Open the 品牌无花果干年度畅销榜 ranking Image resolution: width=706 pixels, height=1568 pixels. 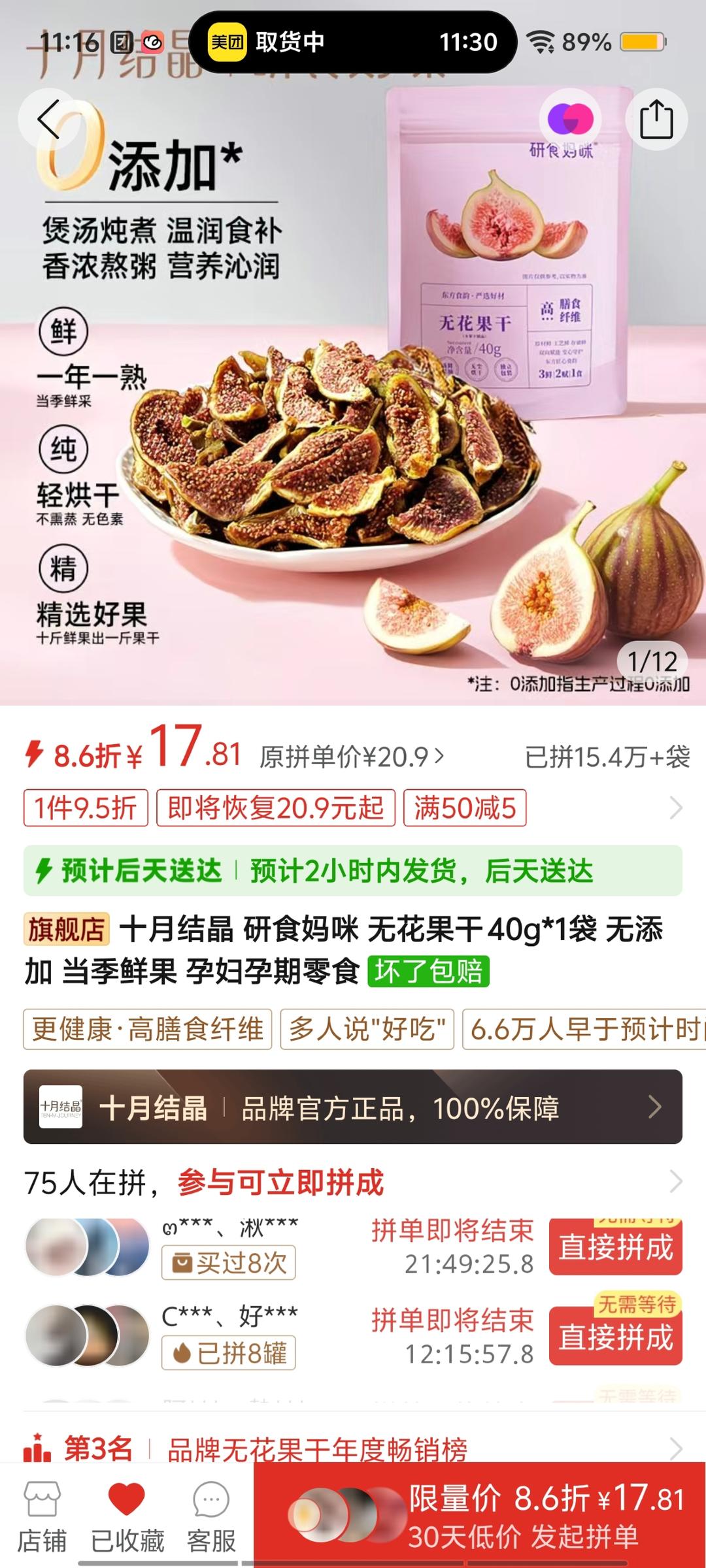click(353, 1450)
